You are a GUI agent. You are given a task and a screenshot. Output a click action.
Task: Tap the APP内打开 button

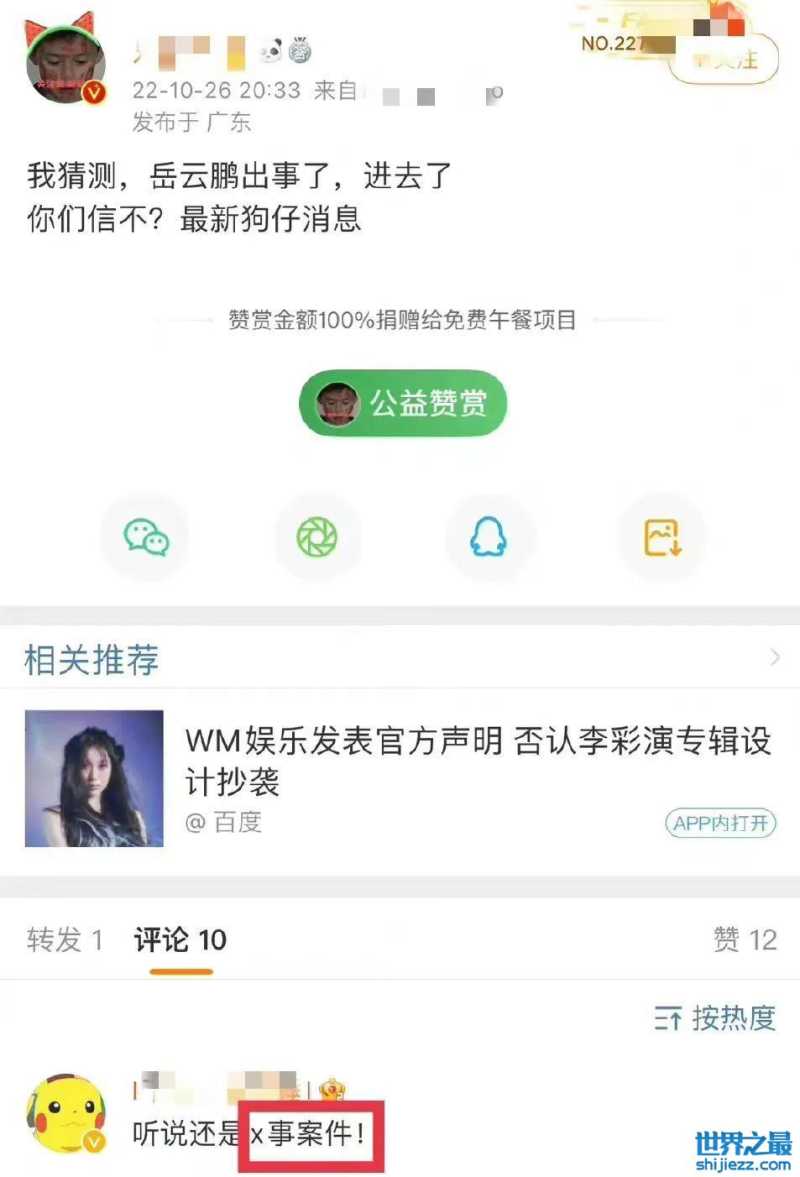(720, 823)
